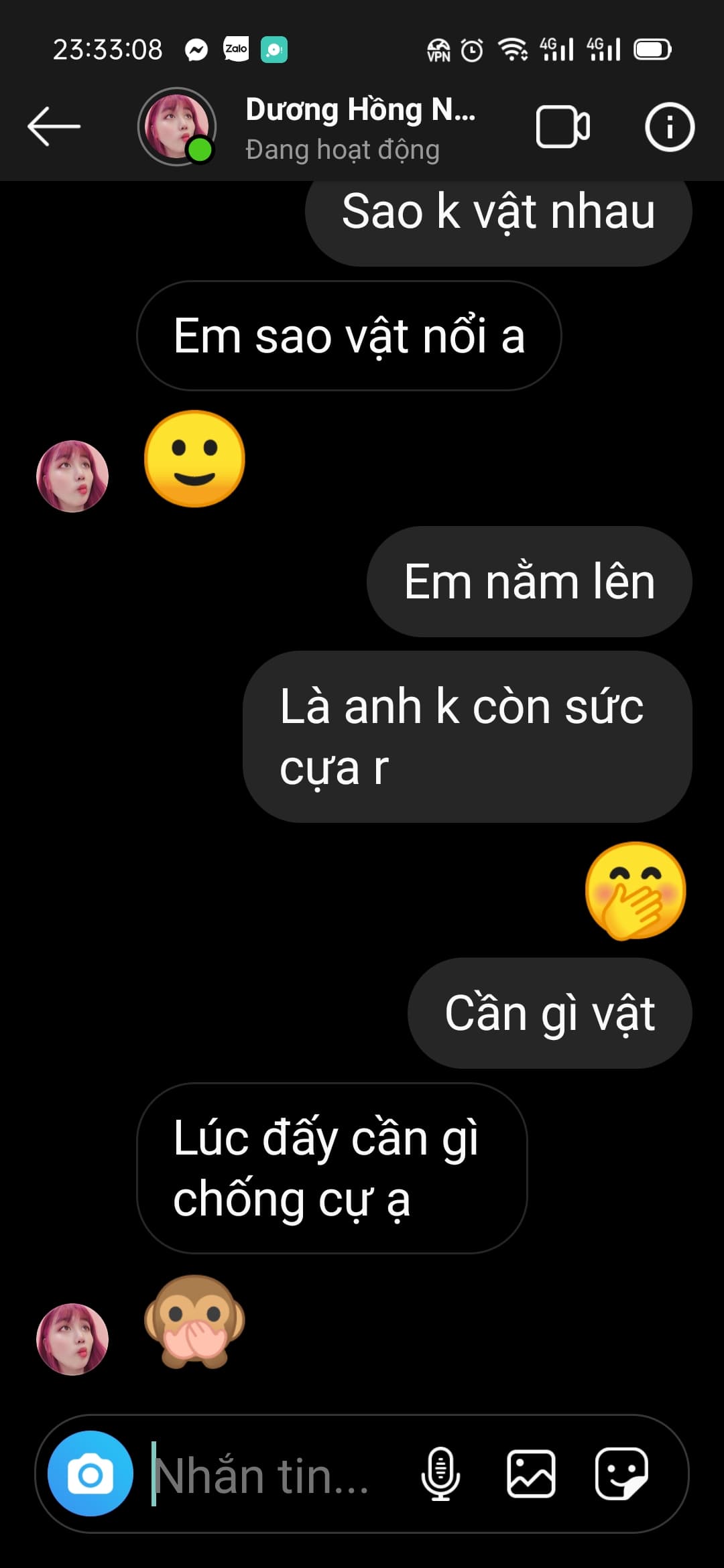
Task: Open the conversation info icon
Action: pyautogui.click(x=669, y=127)
